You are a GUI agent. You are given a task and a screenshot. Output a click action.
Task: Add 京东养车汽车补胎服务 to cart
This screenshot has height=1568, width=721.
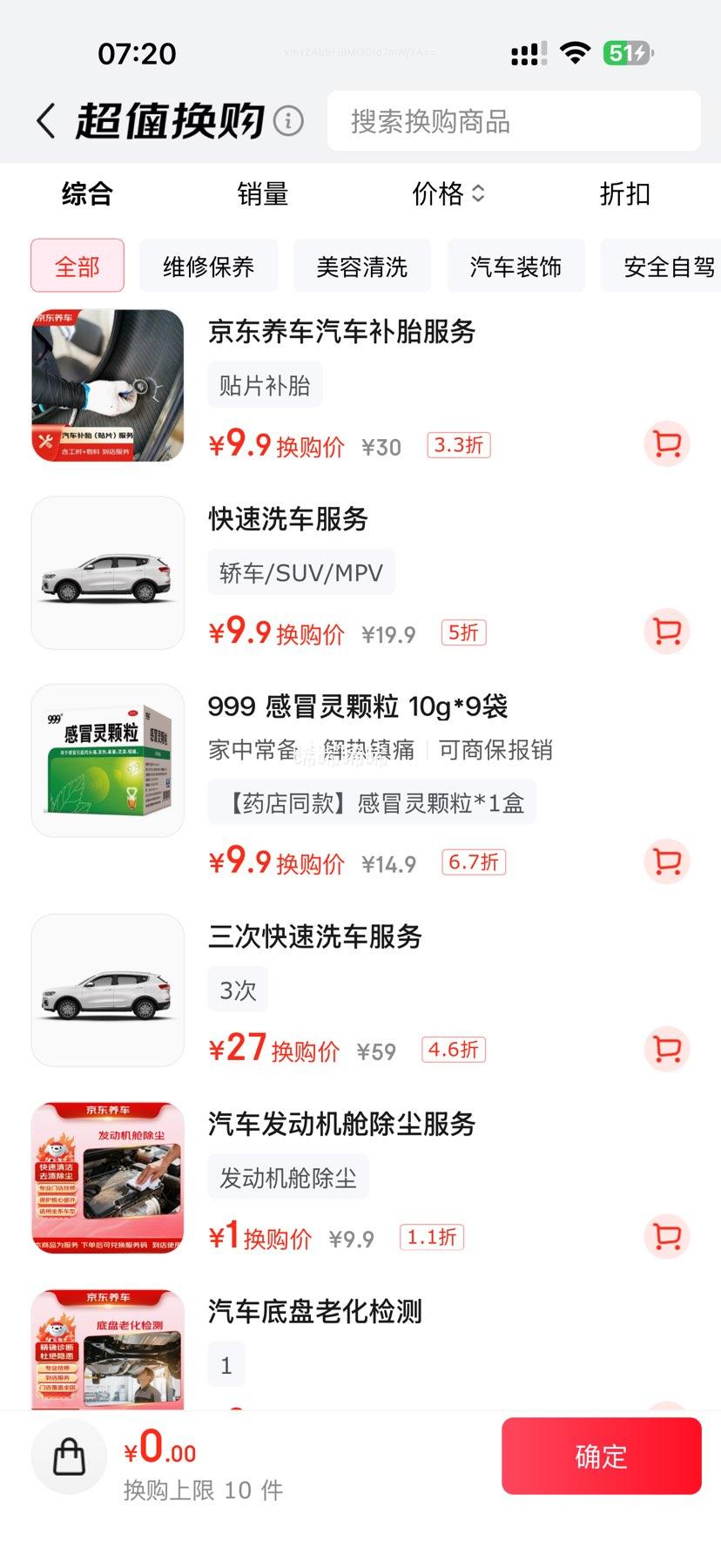click(667, 444)
